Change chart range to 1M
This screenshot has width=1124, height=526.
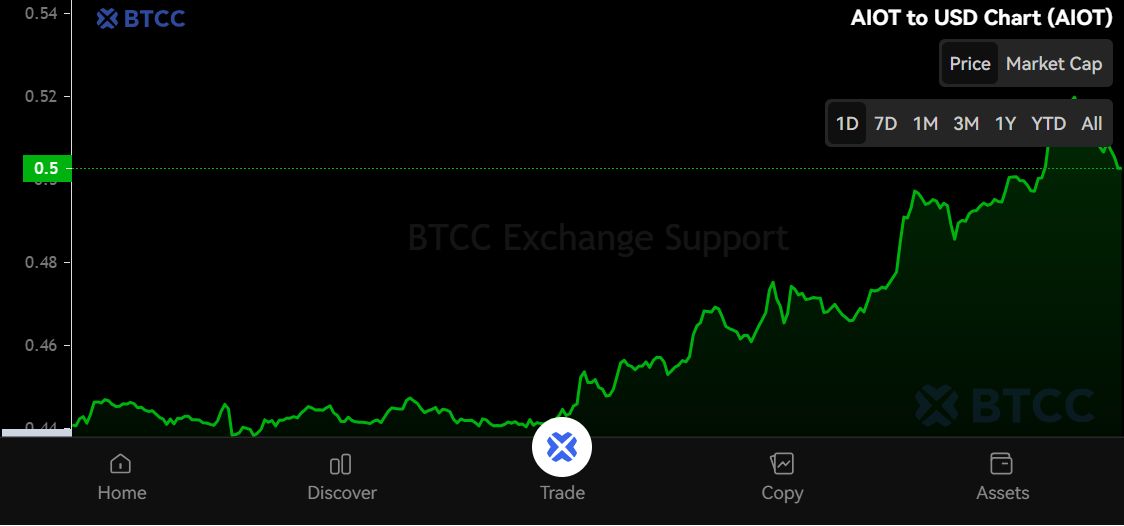[x=925, y=124]
